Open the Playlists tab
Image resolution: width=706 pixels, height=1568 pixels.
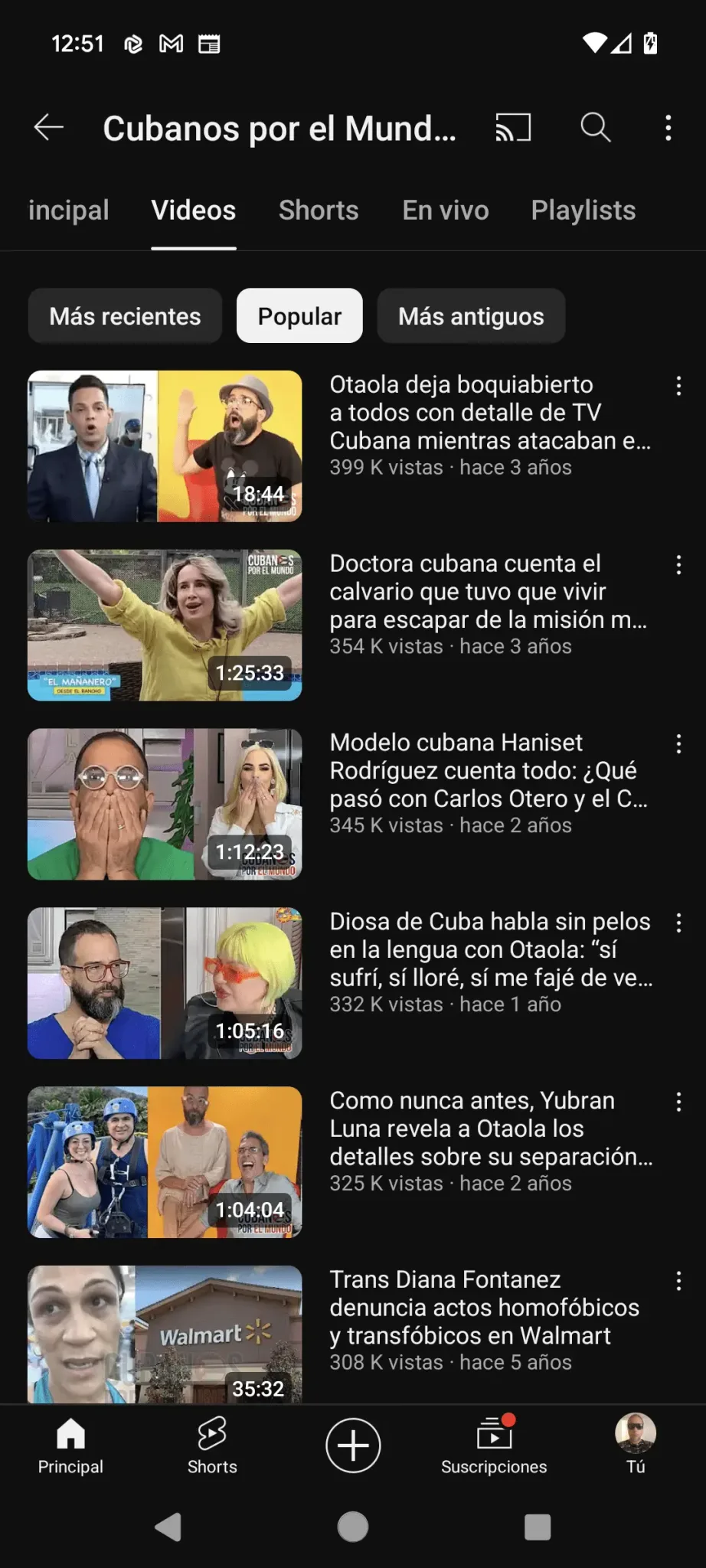point(583,210)
